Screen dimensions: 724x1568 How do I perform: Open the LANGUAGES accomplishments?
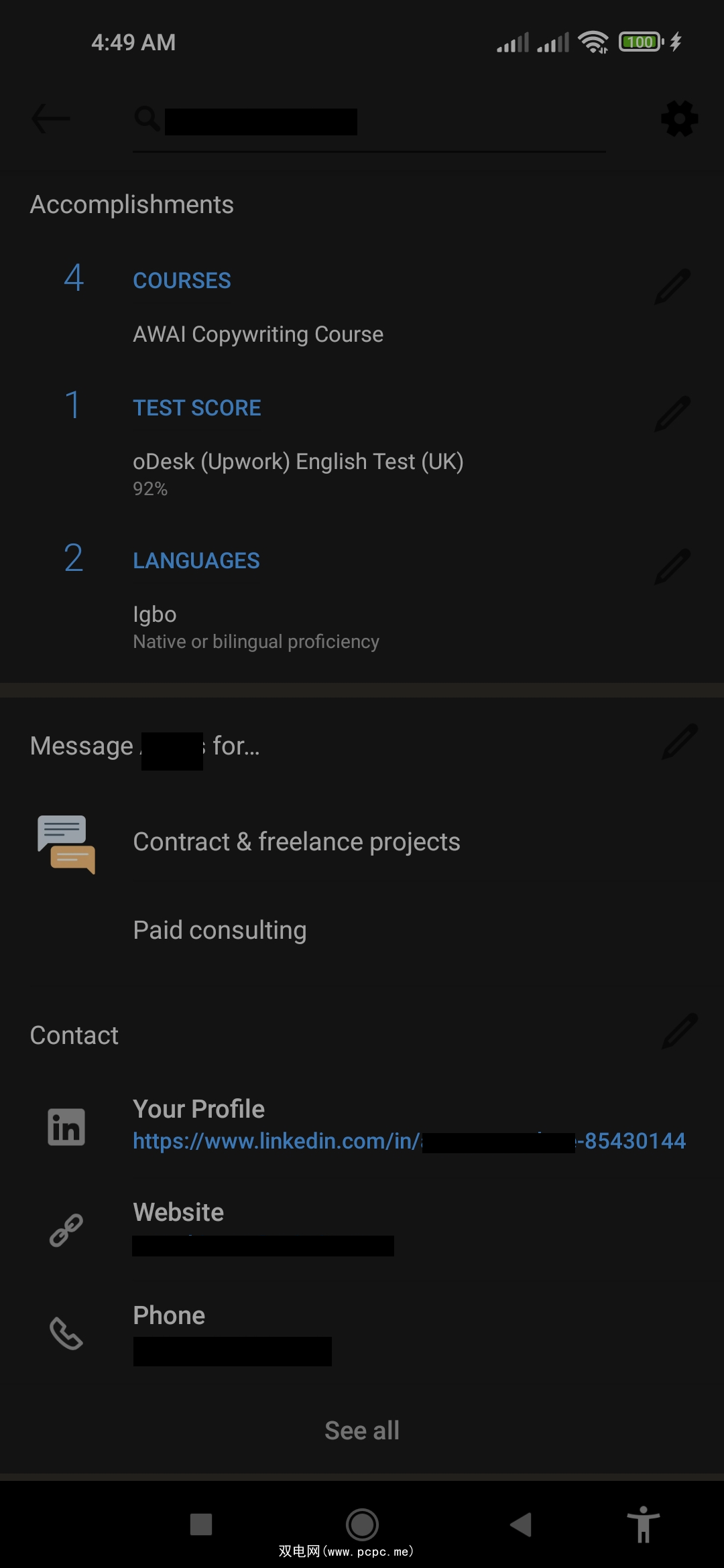point(196,561)
